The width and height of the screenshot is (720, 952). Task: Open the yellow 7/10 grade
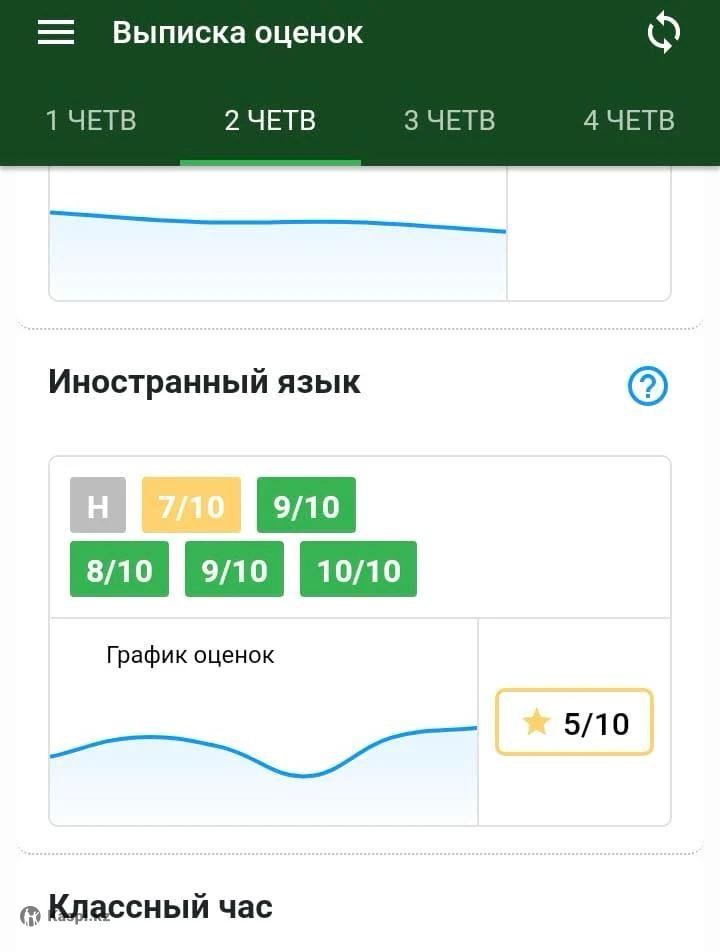click(191, 505)
